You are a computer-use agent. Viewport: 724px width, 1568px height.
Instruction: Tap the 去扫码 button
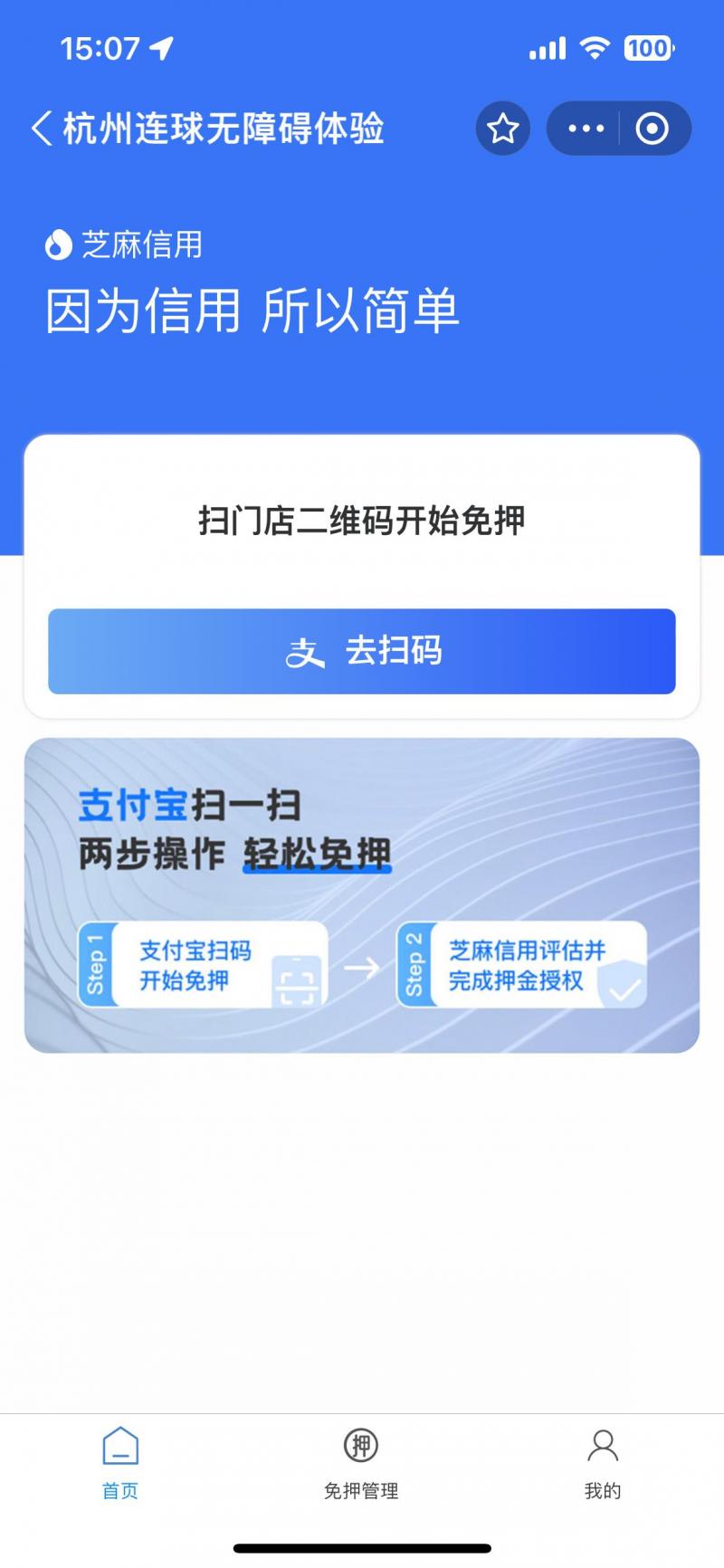[x=362, y=651]
